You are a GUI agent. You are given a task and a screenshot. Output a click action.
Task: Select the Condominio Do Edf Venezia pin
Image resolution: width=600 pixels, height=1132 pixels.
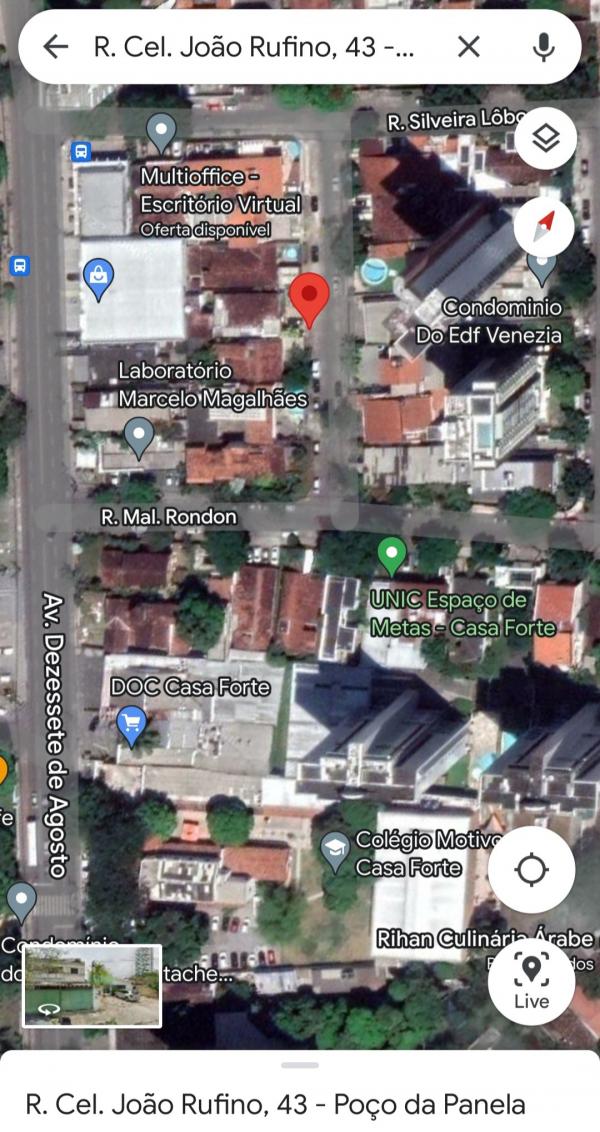point(542,267)
